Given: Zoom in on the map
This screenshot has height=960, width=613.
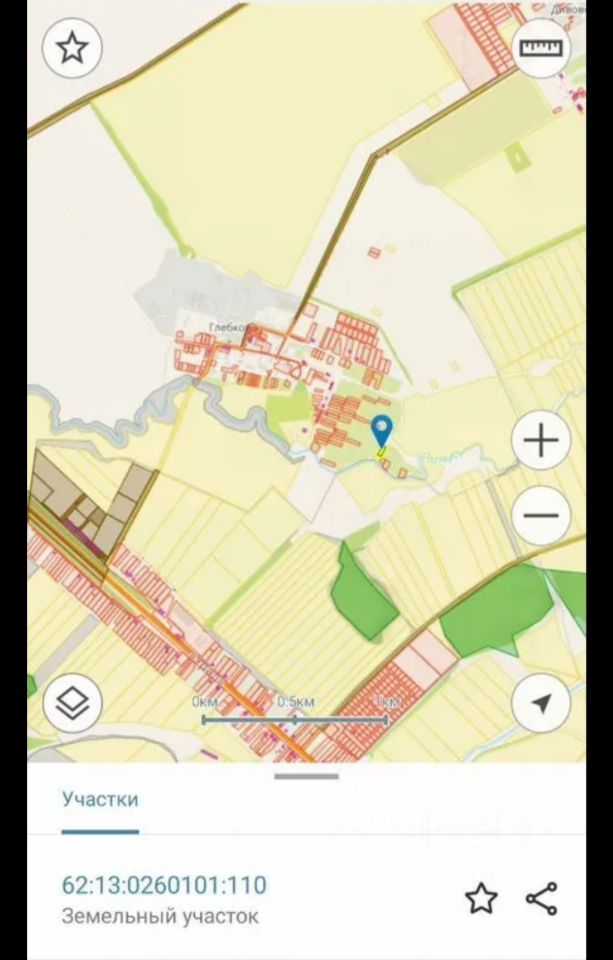Looking at the screenshot, I should [x=541, y=440].
